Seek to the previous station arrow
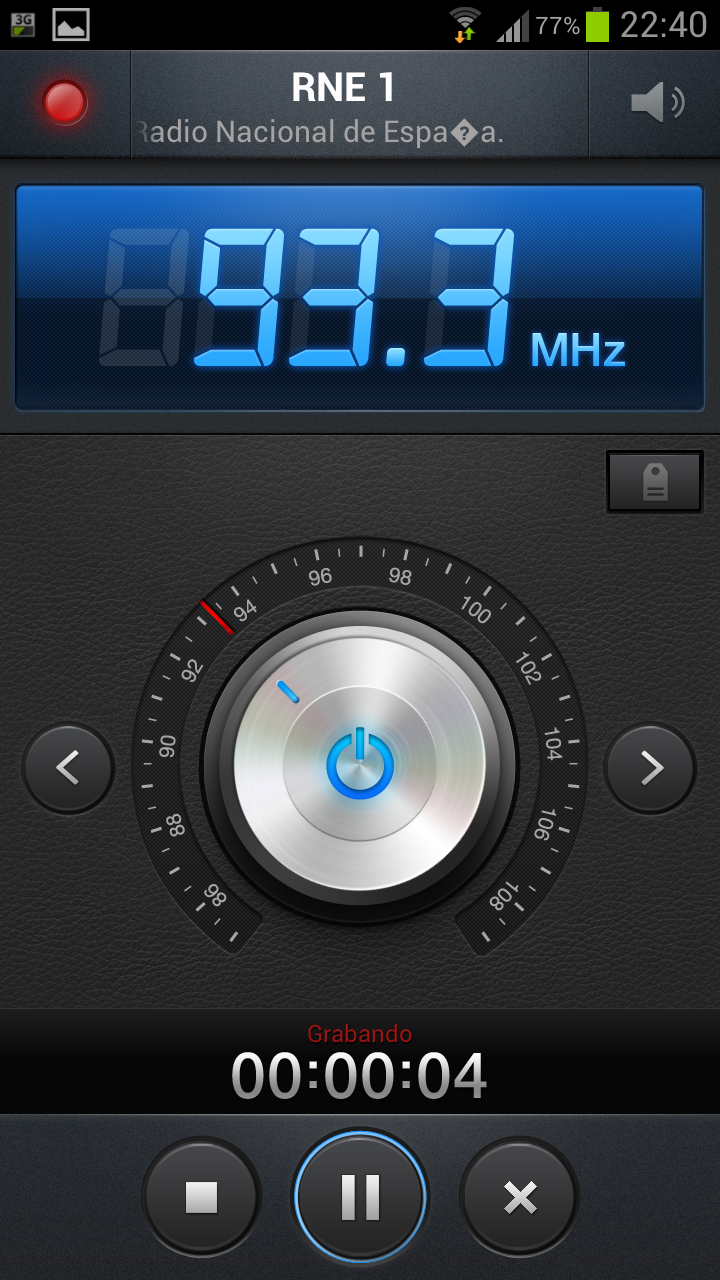Screen dimensions: 720x1280 [x=68, y=768]
